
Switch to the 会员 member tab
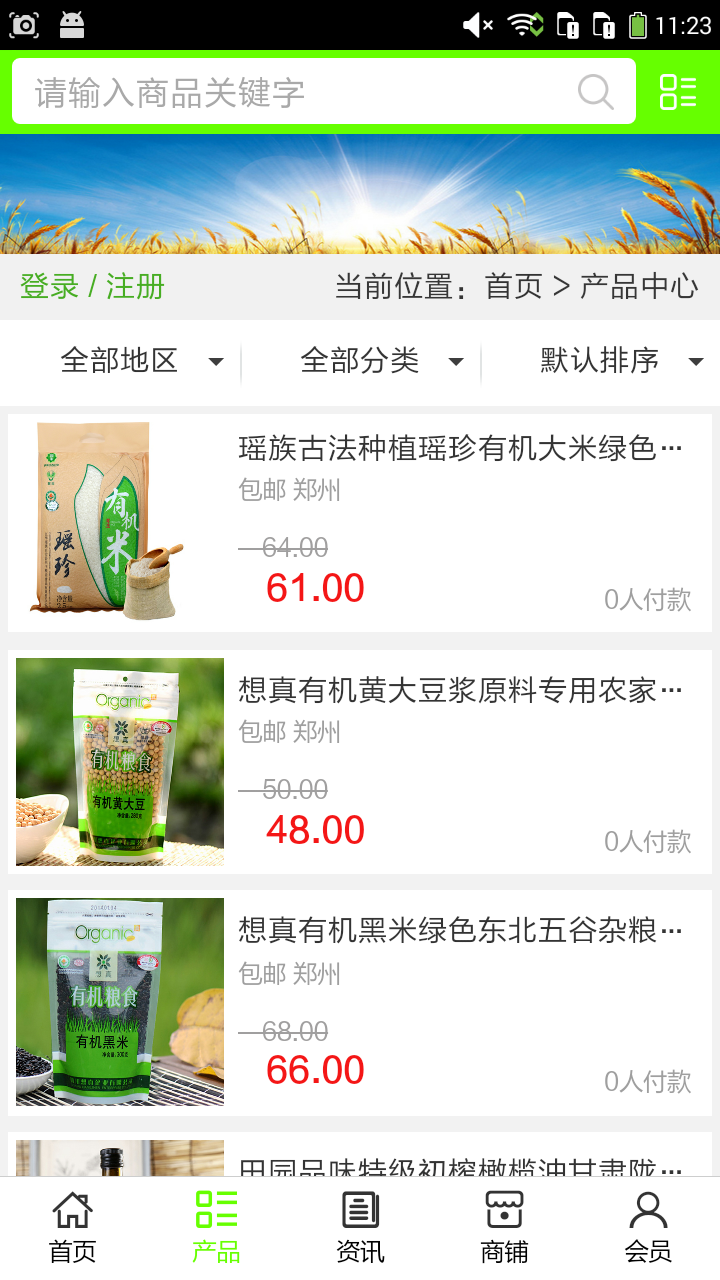tap(648, 1227)
